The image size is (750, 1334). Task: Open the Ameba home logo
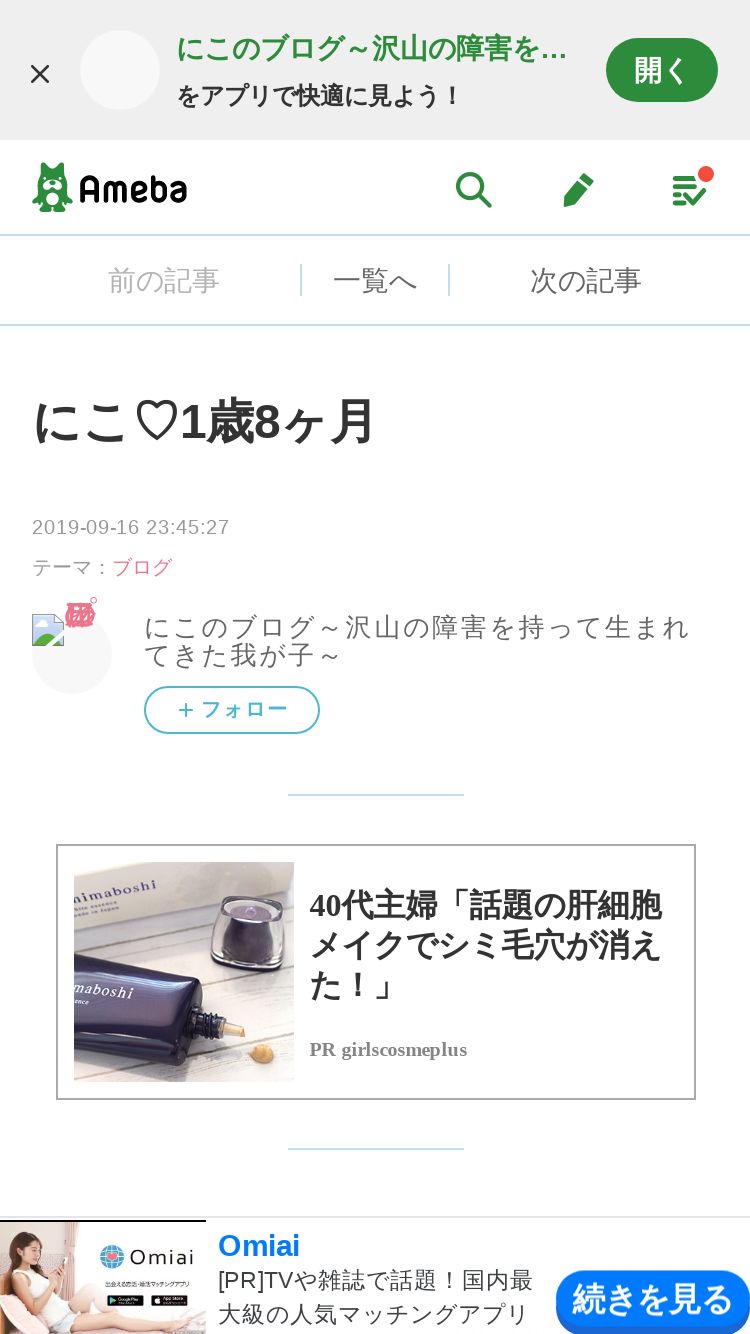tap(110, 187)
